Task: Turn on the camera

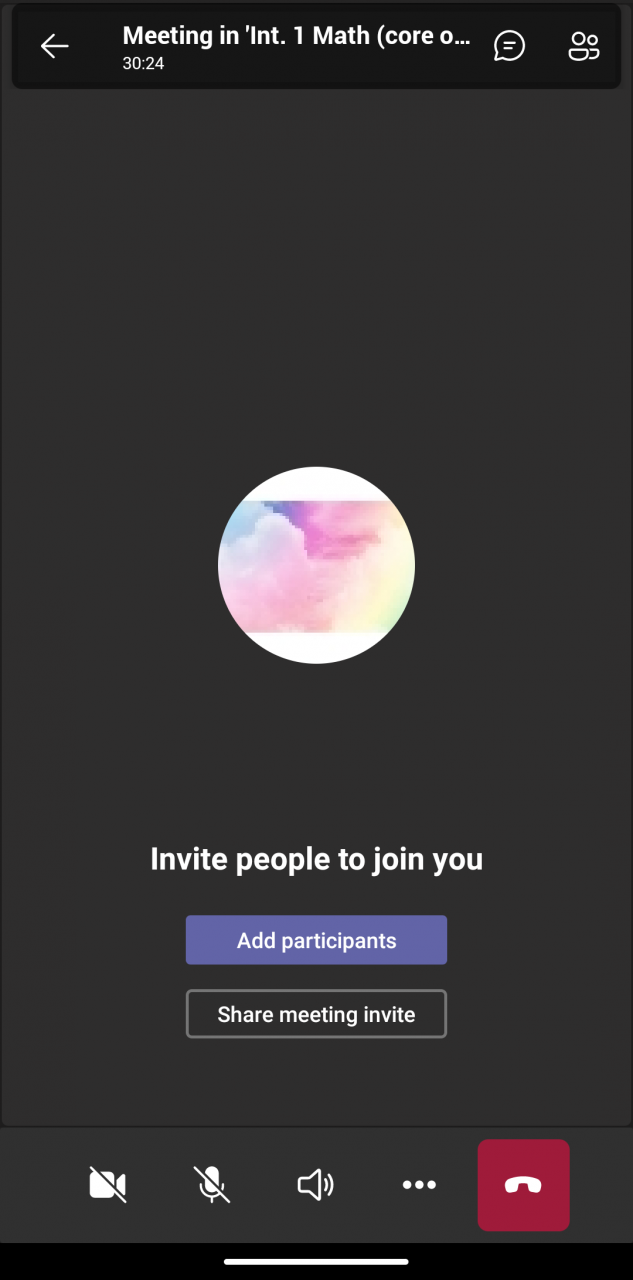Action: 108,1185
